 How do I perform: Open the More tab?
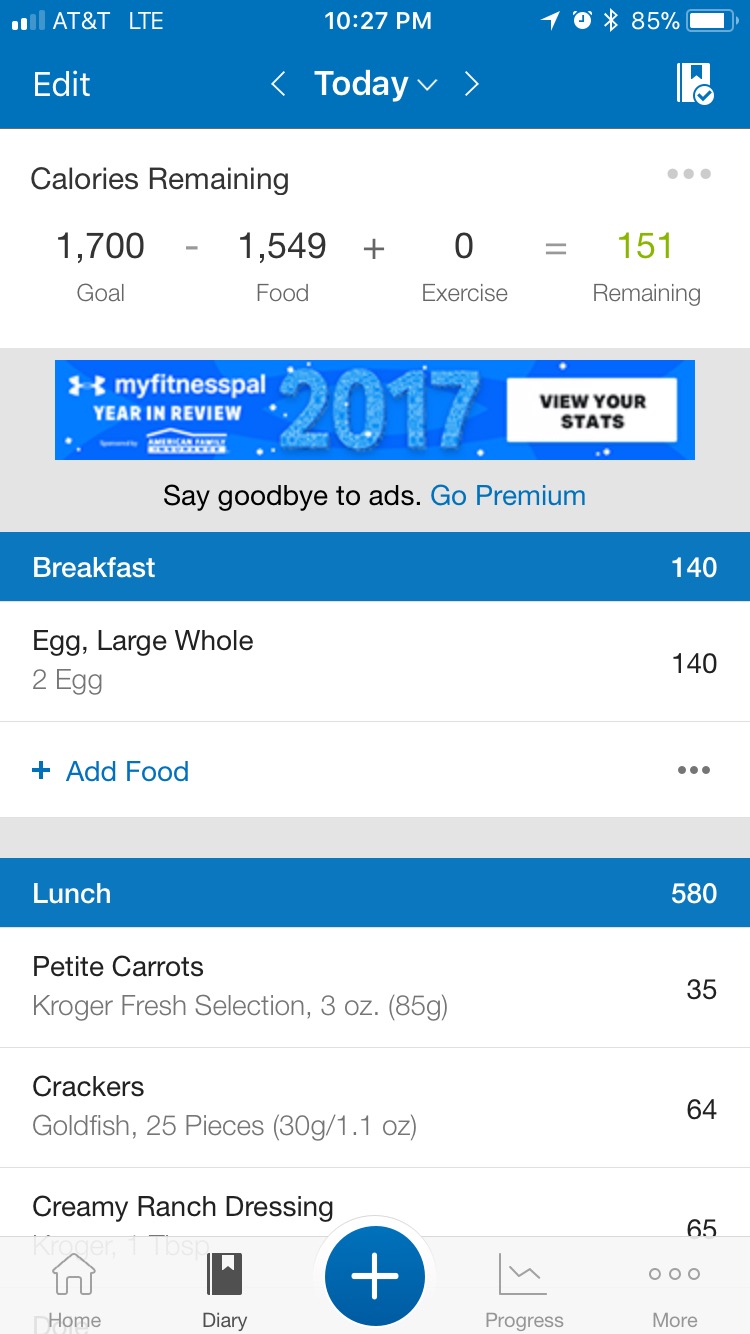point(674,1290)
